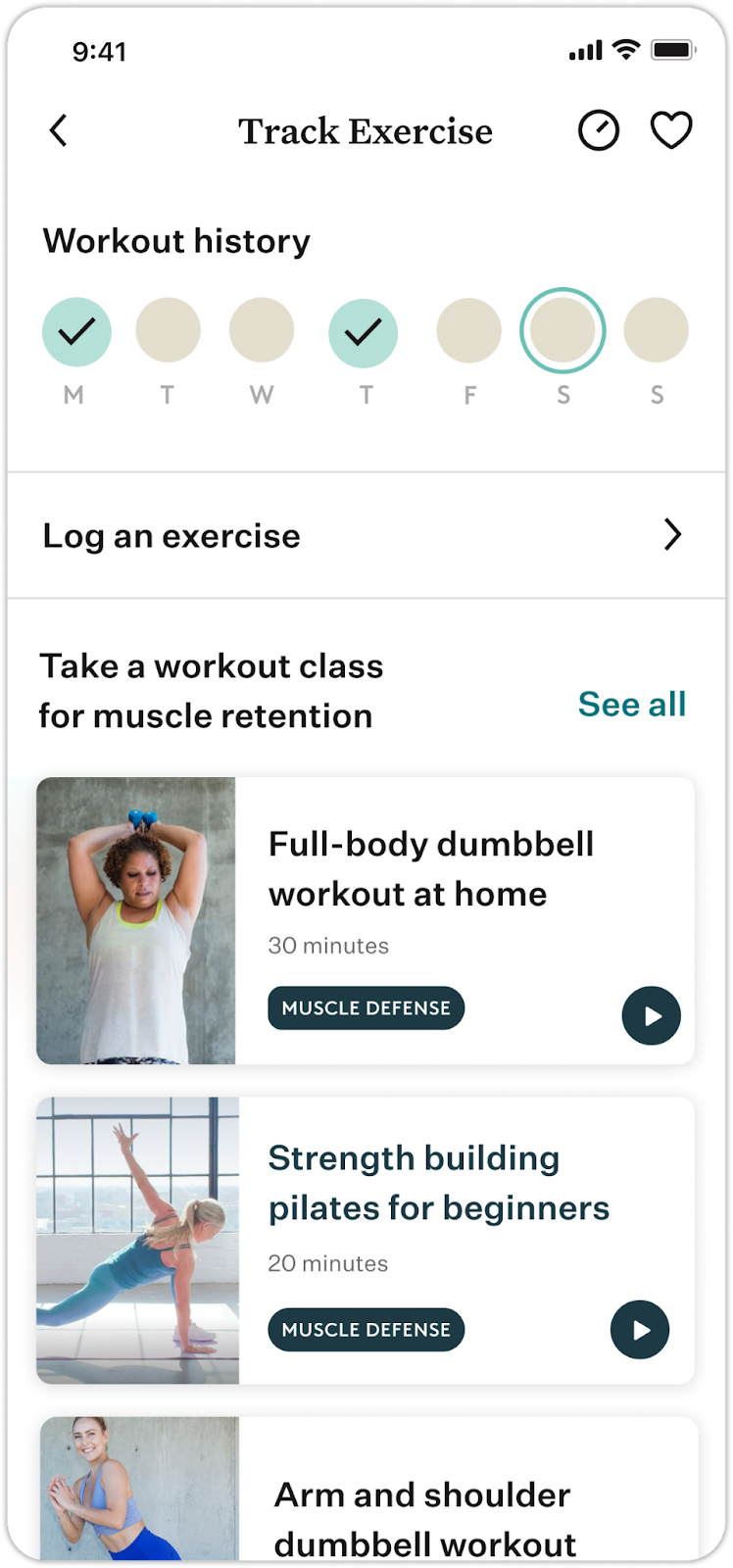Viewport: 733px width, 1568px height.
Task: Select Monday in workout history
Action: (75, 333)
